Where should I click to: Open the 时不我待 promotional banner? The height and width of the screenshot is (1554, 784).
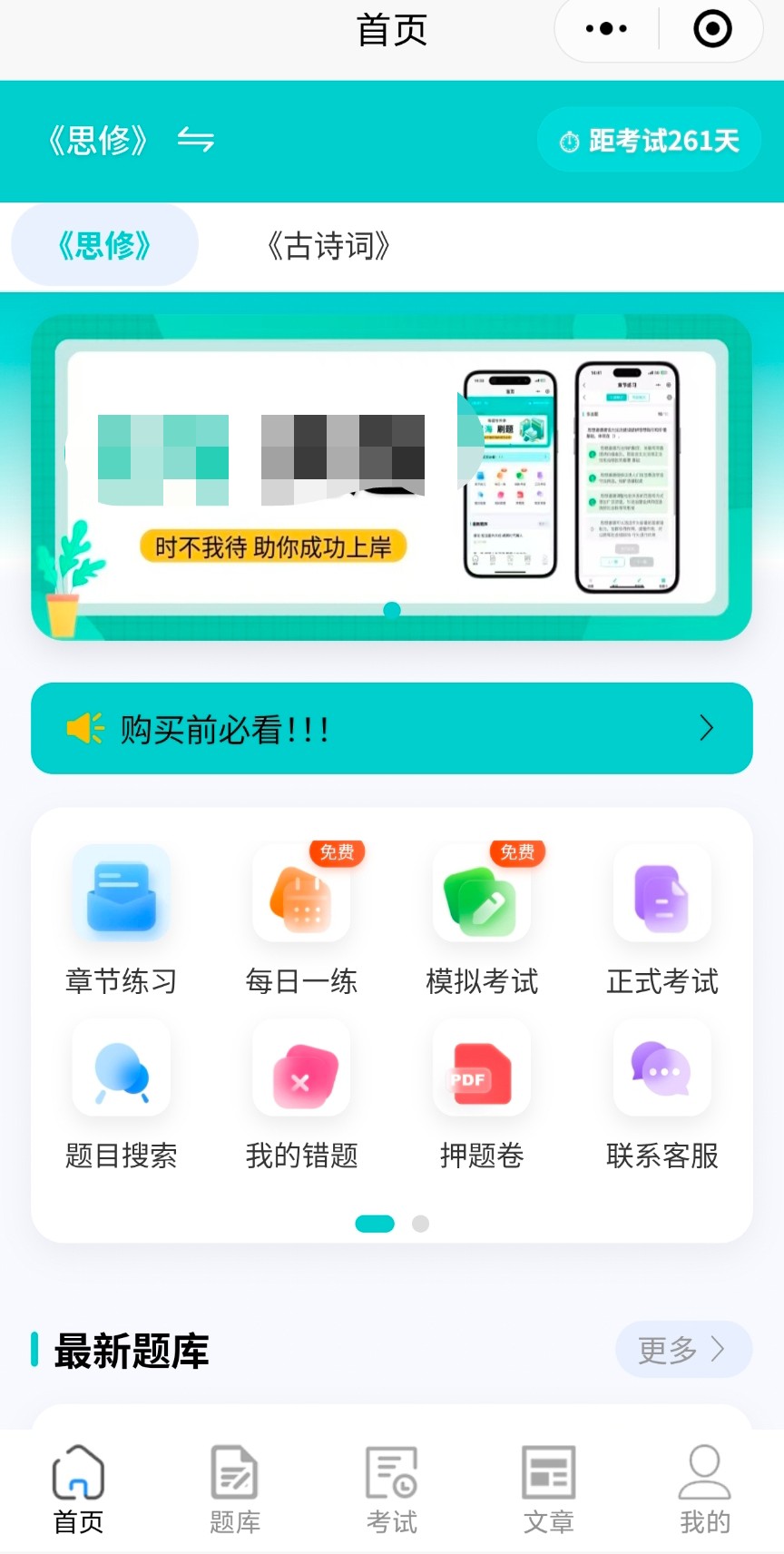[391, 477]
